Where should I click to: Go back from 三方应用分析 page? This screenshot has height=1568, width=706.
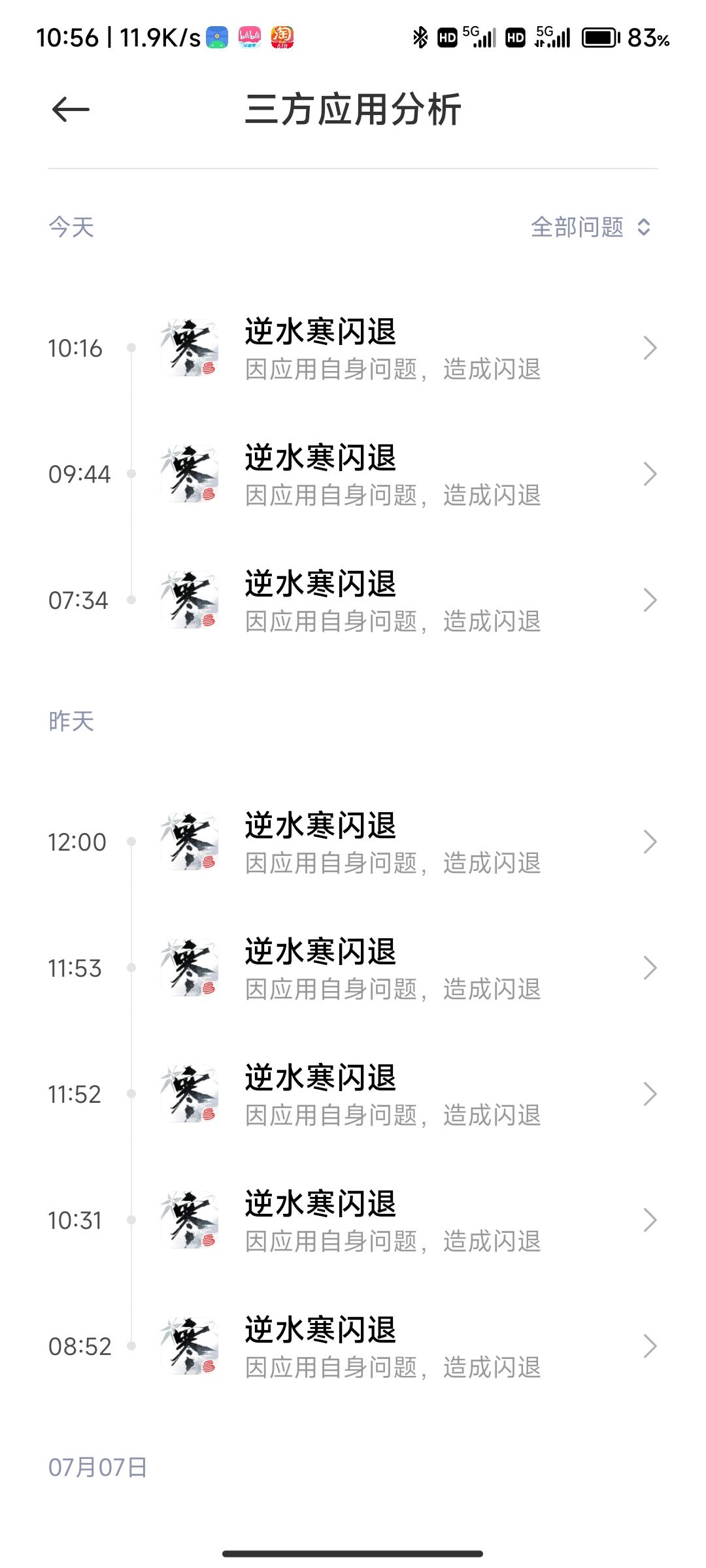coord(71,109)
